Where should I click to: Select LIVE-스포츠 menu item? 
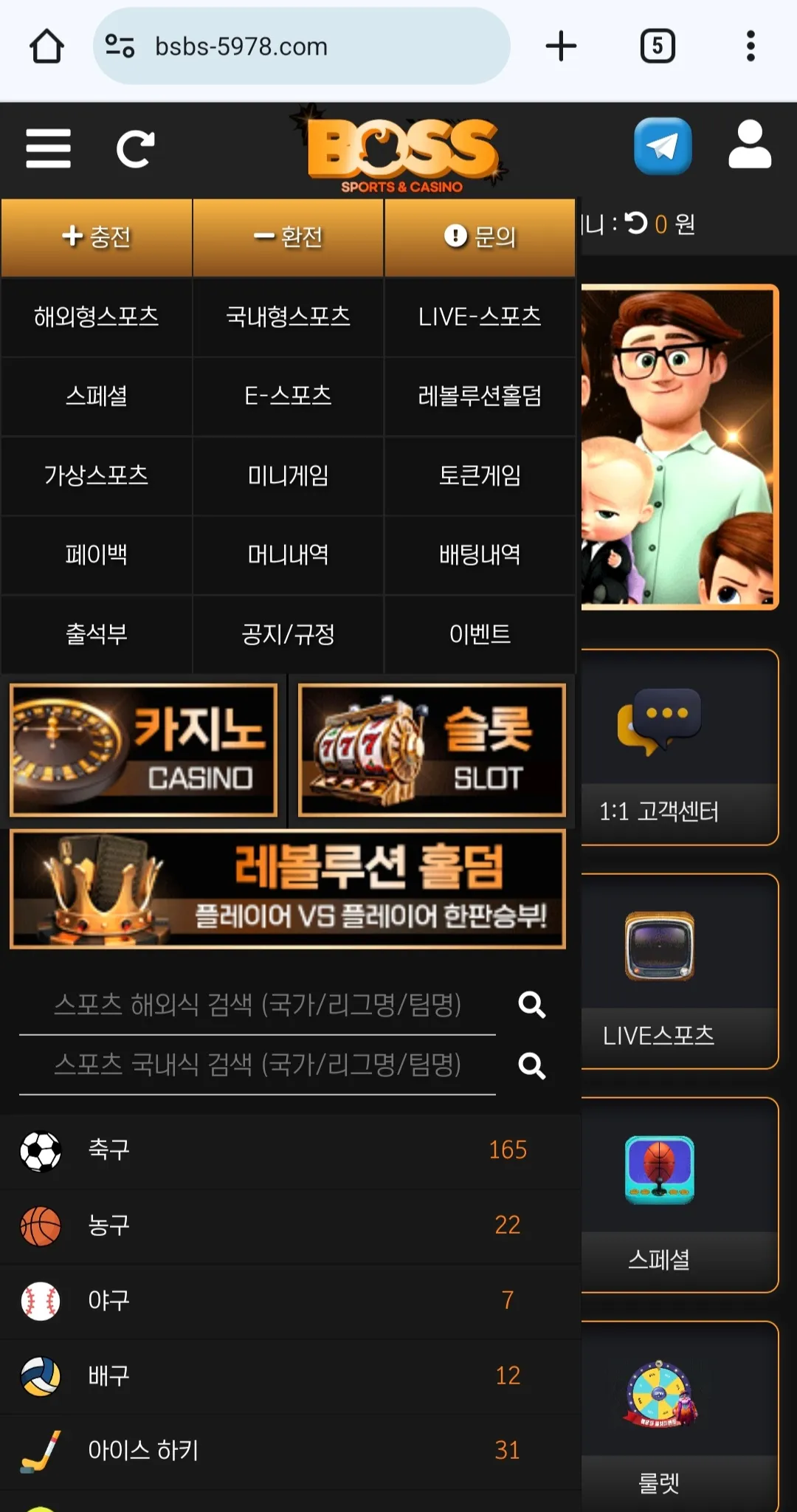pyautogui.click(x=480, y=317)
